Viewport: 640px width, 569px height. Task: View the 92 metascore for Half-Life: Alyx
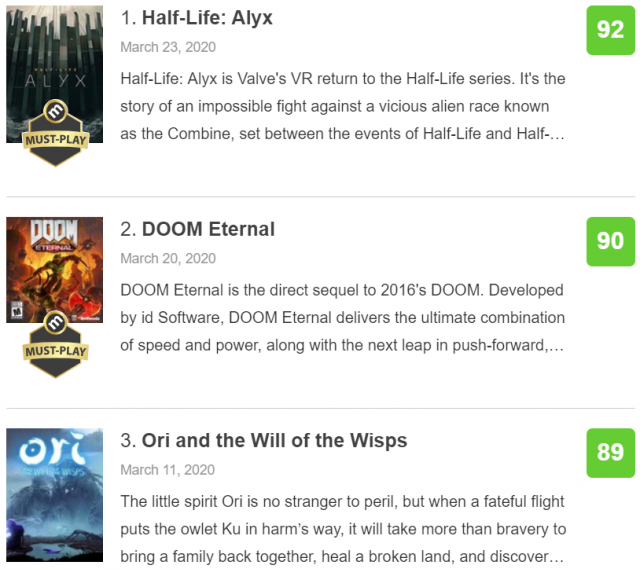pyautogui.click(x=610, y=30)
